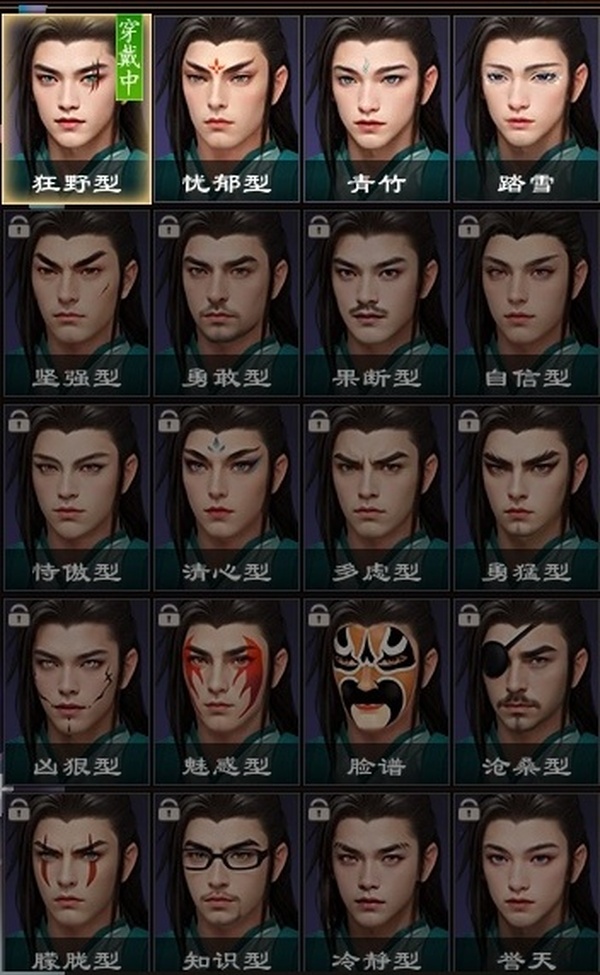This screenshot has height=975, width=600.
Task: Select the 多虑型 face tile
Action: coord(377,496)
